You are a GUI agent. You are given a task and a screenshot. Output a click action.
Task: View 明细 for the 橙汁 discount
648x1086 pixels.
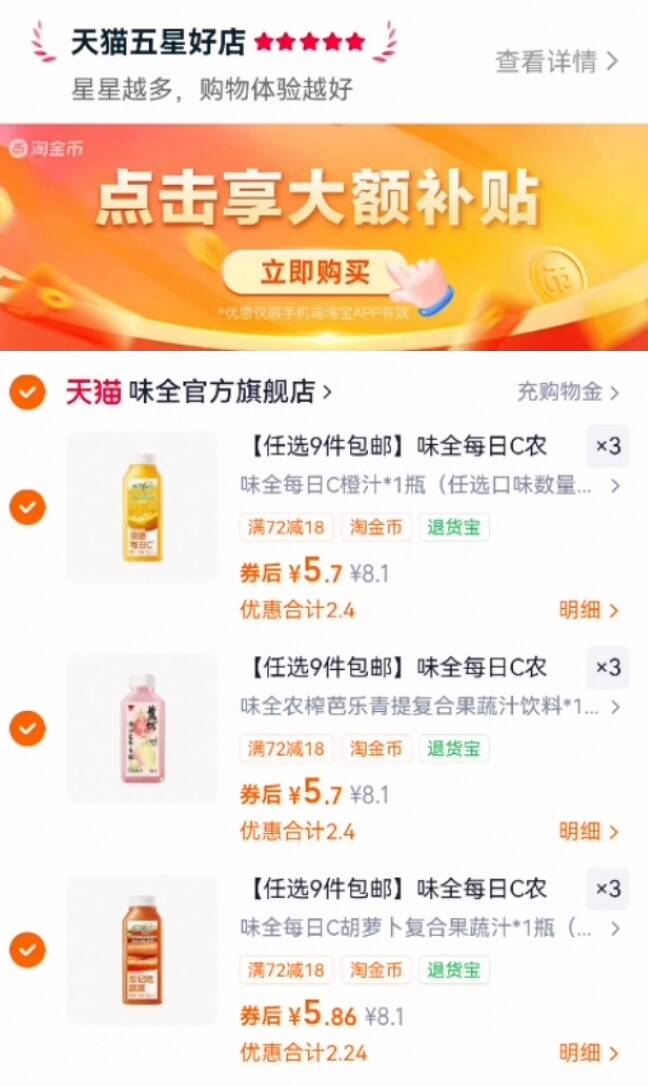point(588,610)
